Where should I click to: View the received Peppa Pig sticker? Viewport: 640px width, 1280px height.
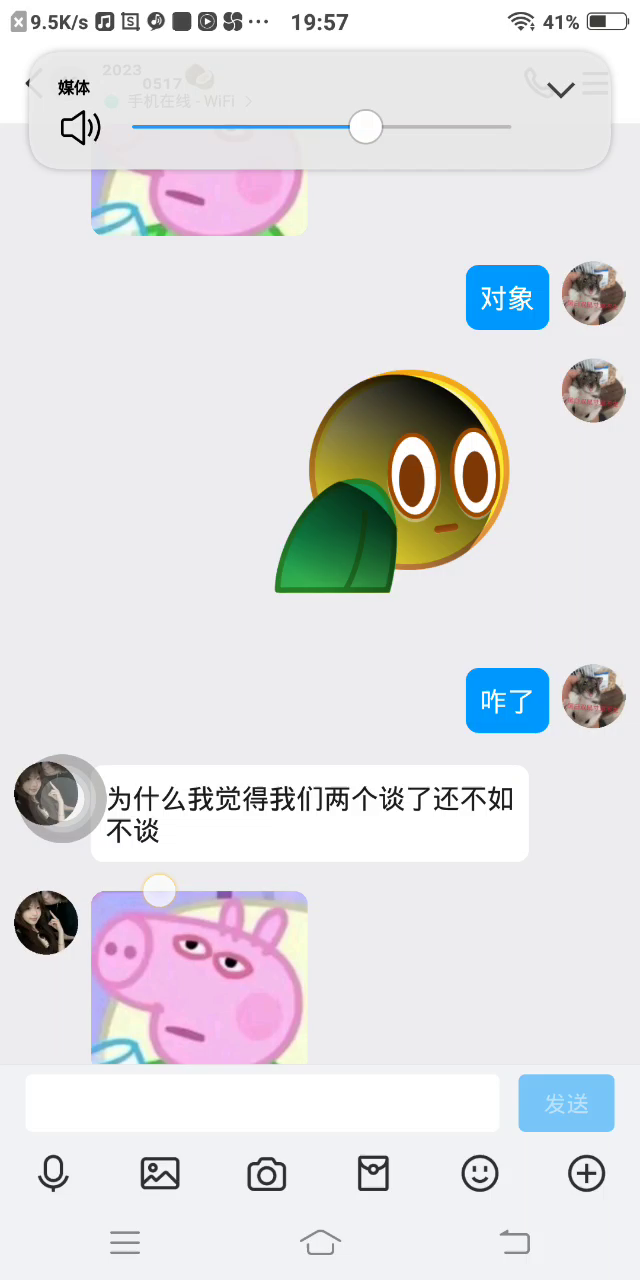pyautogui.click(x=199, y=977)
